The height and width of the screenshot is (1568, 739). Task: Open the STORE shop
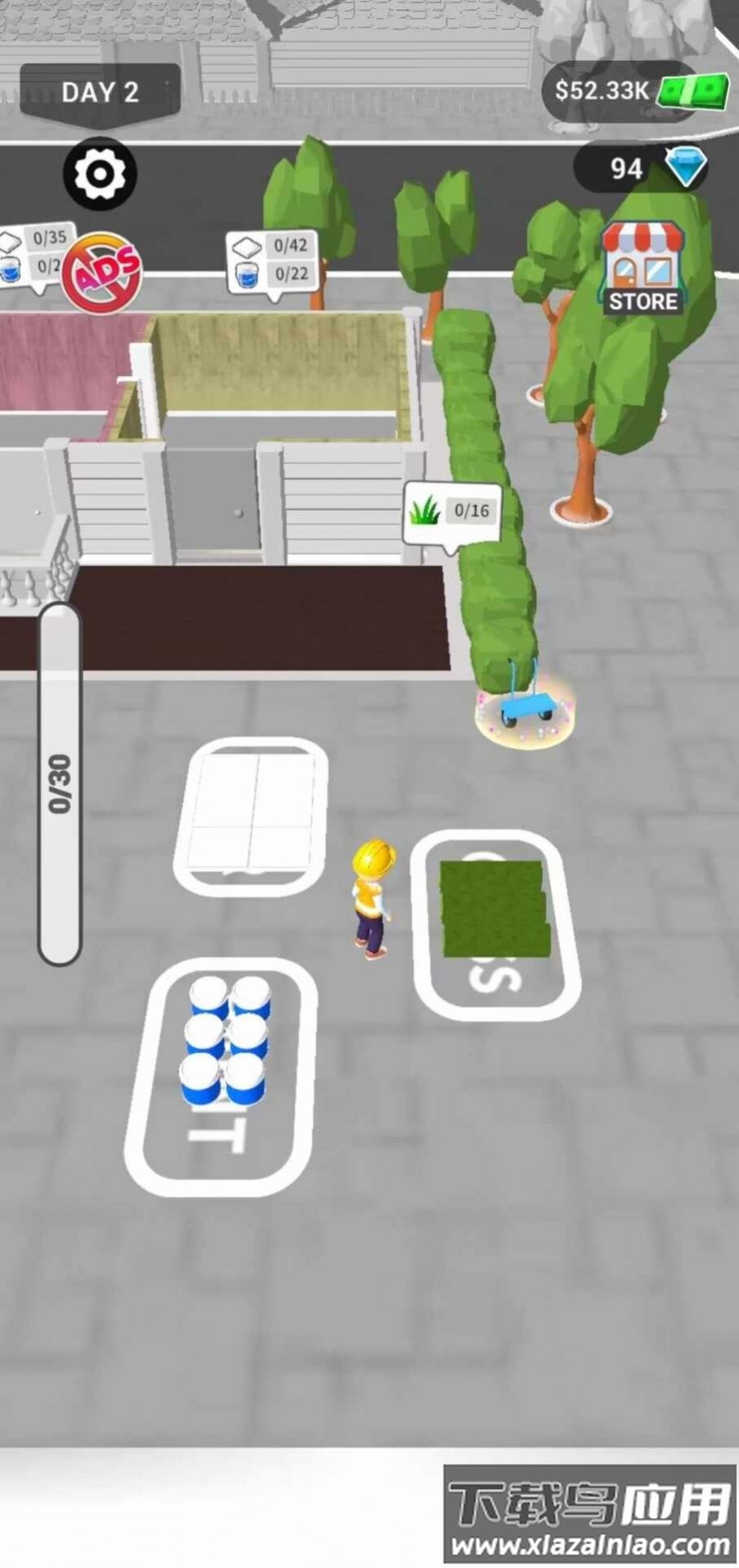643,268
